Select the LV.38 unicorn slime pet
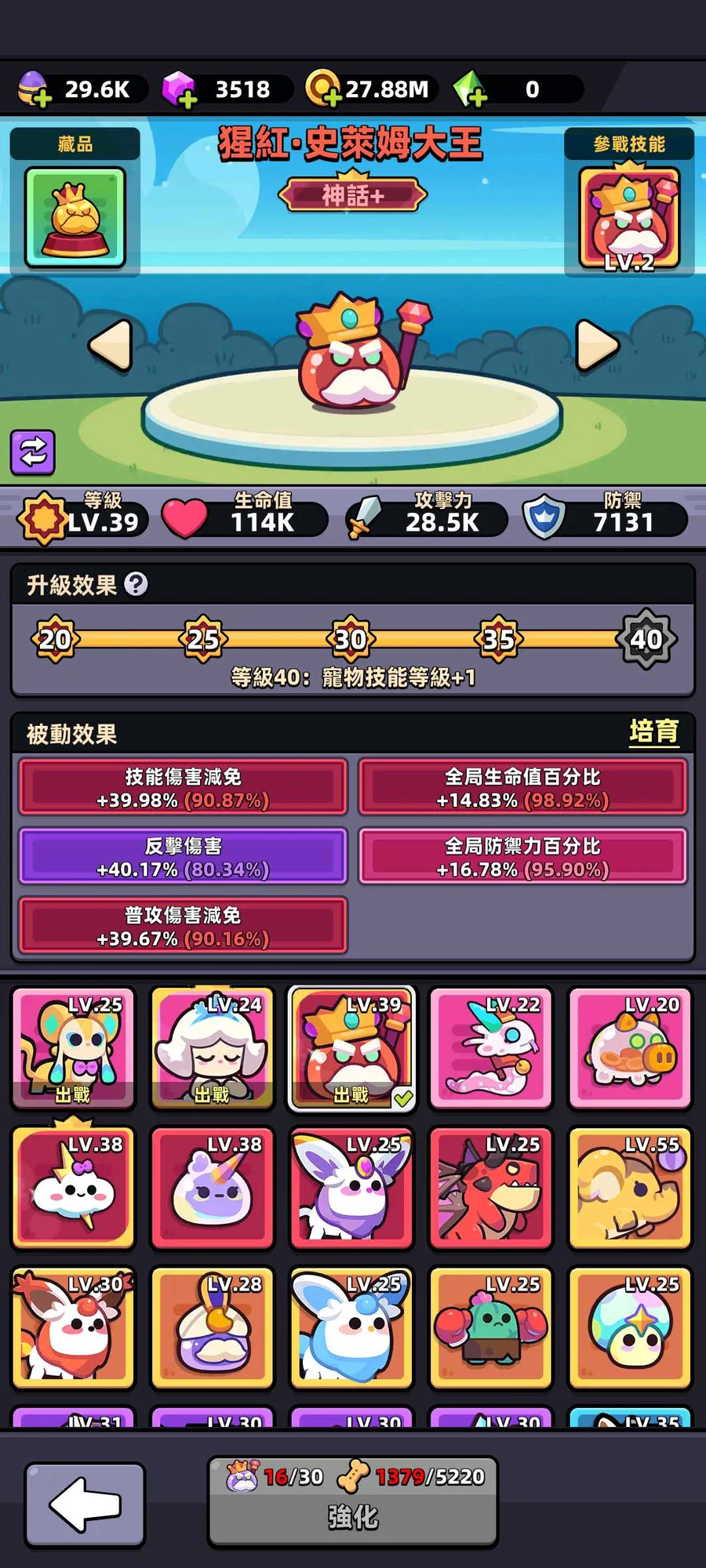706x1568 pixels. coord(213,1188)
